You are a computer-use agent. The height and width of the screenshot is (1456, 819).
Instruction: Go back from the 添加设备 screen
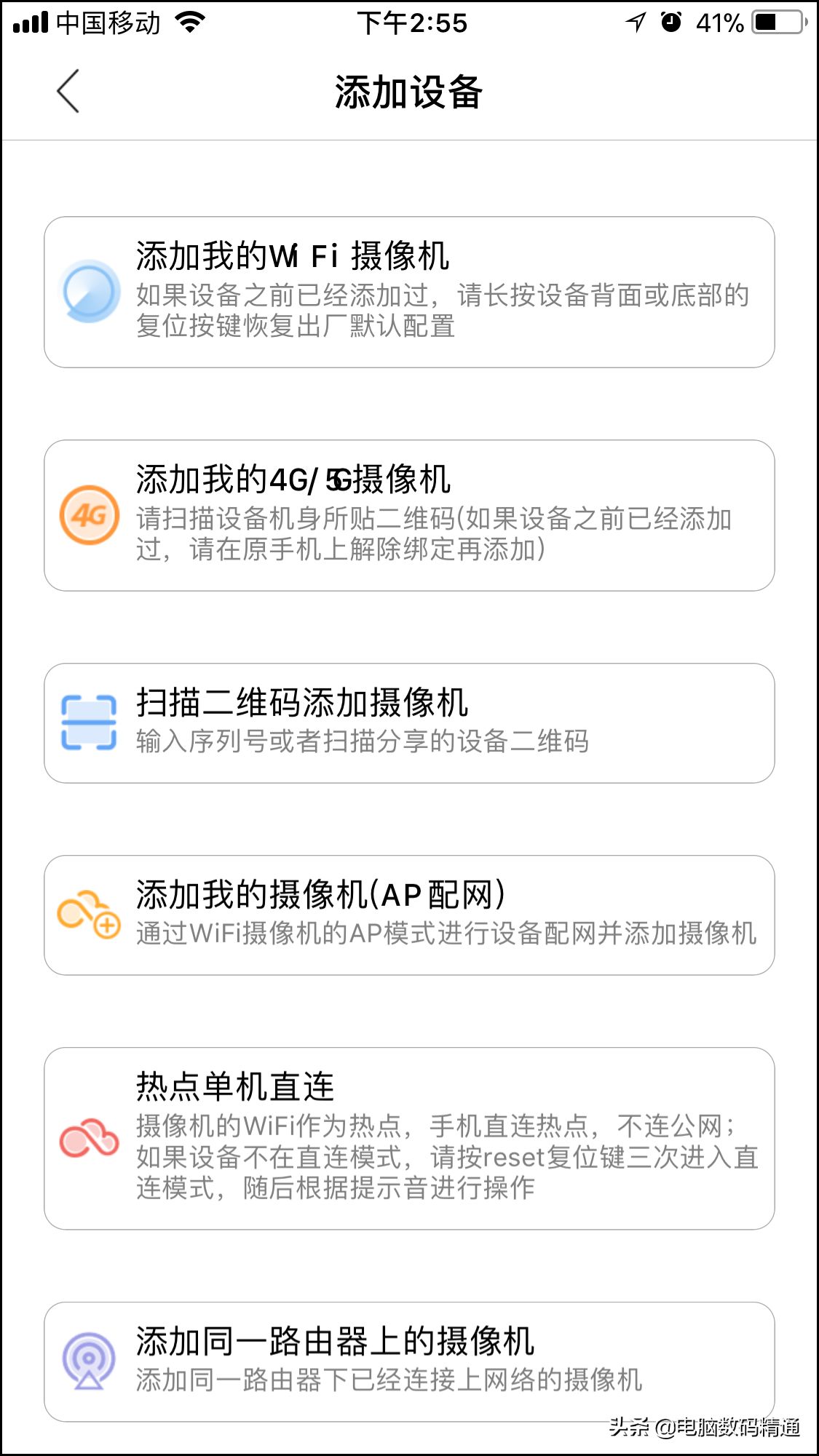coord(68,92)
